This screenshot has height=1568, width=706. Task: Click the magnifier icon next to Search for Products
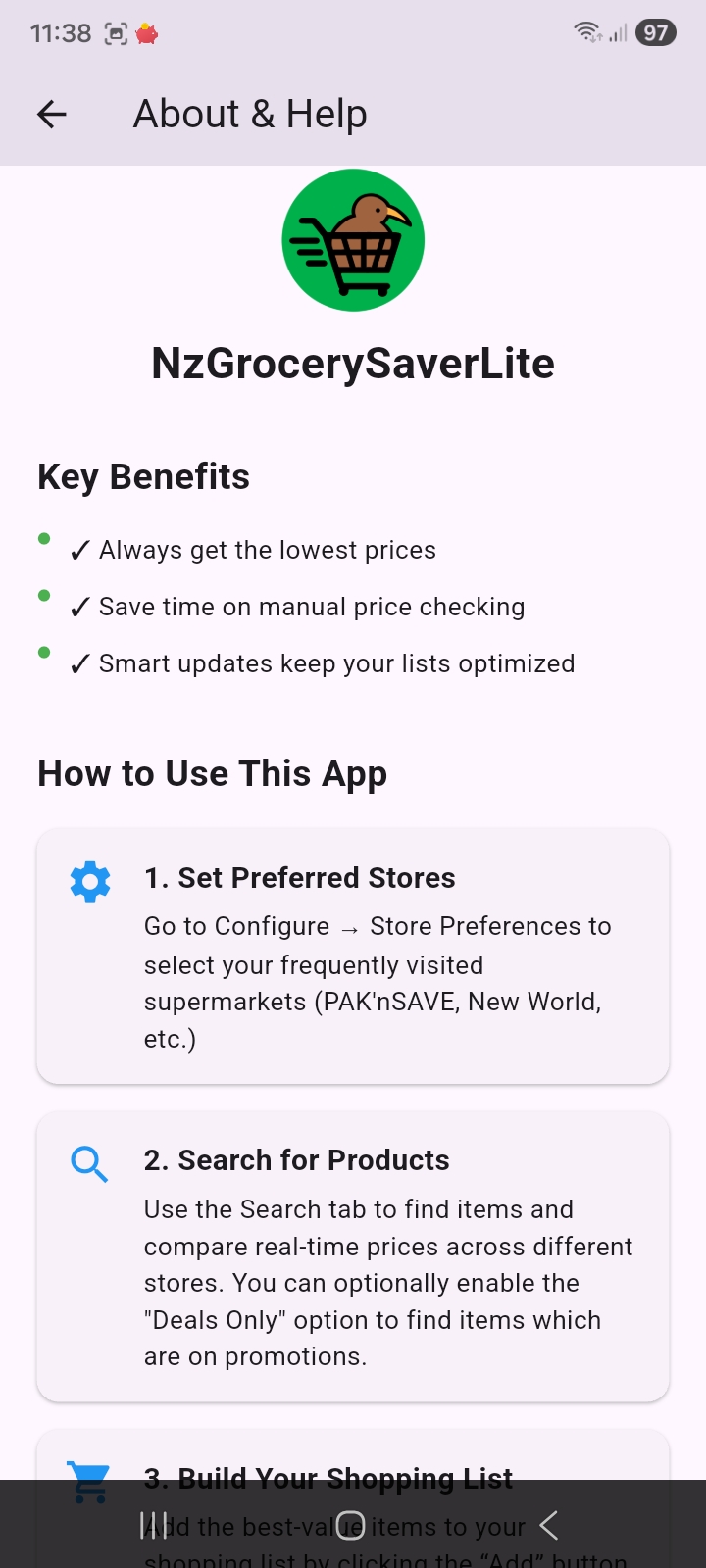coord(88,1163)
